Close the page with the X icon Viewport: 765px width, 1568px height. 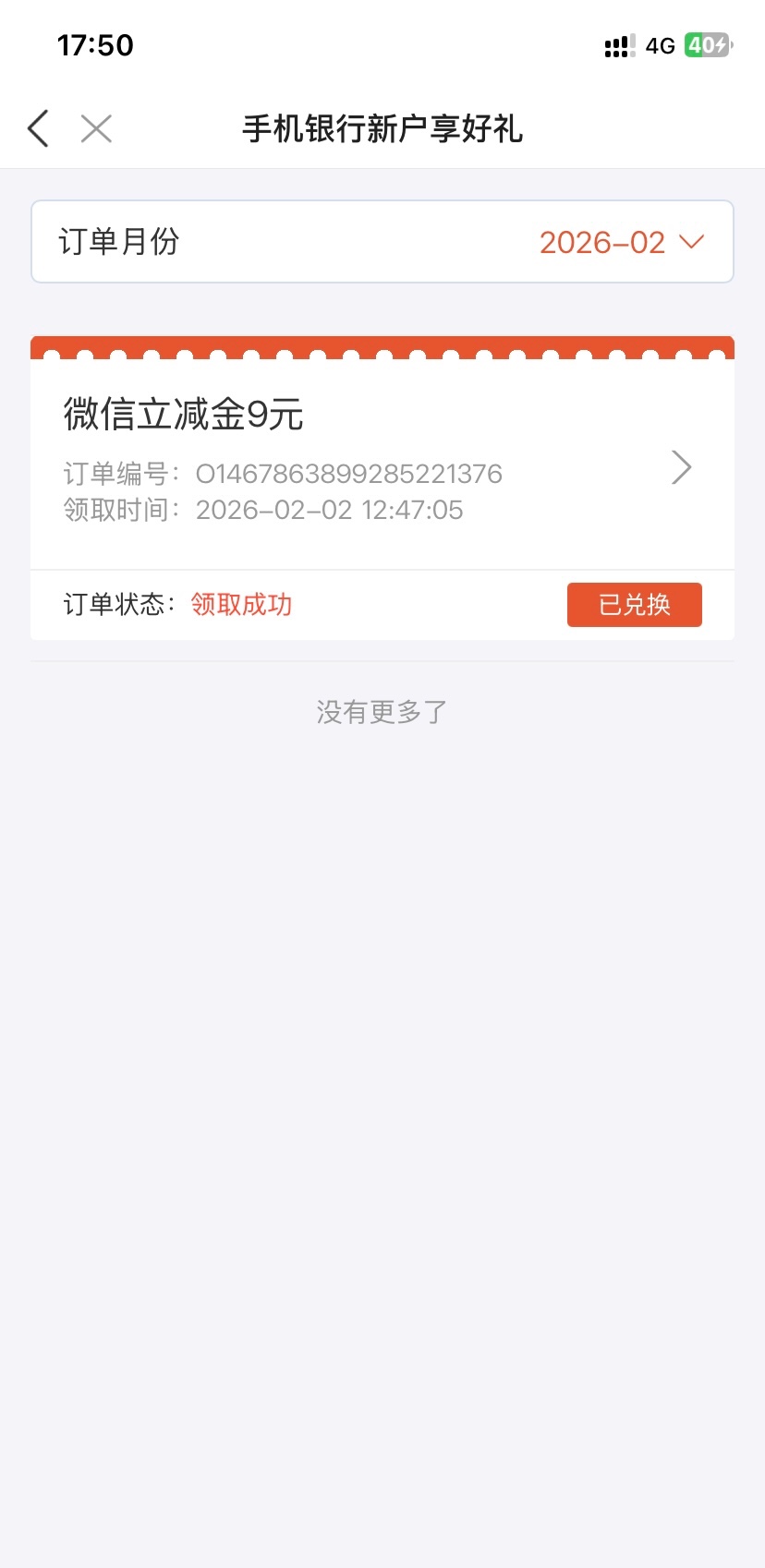click(96, 128)
